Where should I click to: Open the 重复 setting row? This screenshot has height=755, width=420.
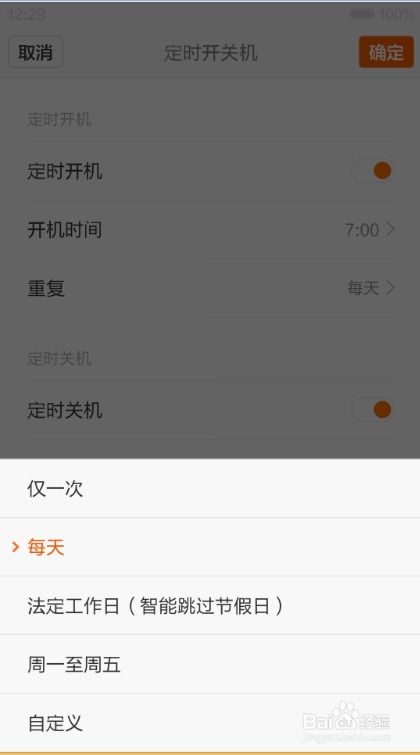210,288
